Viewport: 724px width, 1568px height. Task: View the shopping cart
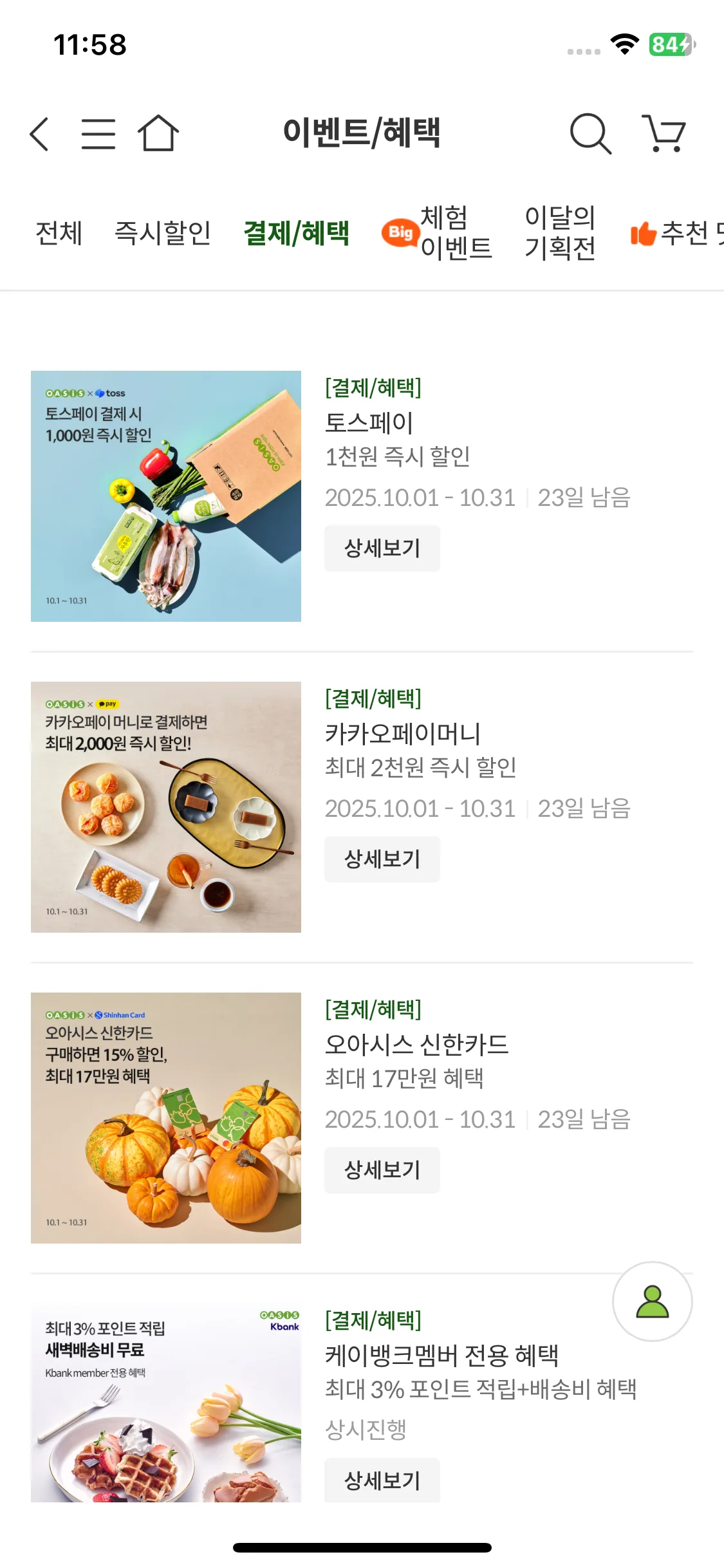pyautogui.click(x=664, y=134)
